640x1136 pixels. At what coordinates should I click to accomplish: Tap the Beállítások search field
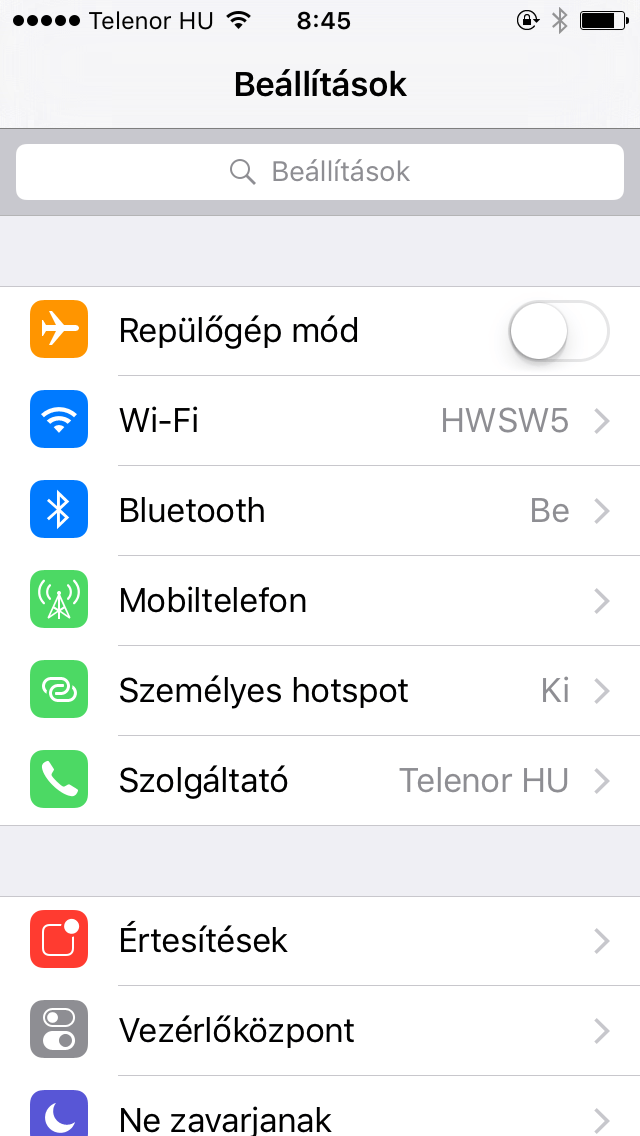pyautogui.click(x=320, y=172)
